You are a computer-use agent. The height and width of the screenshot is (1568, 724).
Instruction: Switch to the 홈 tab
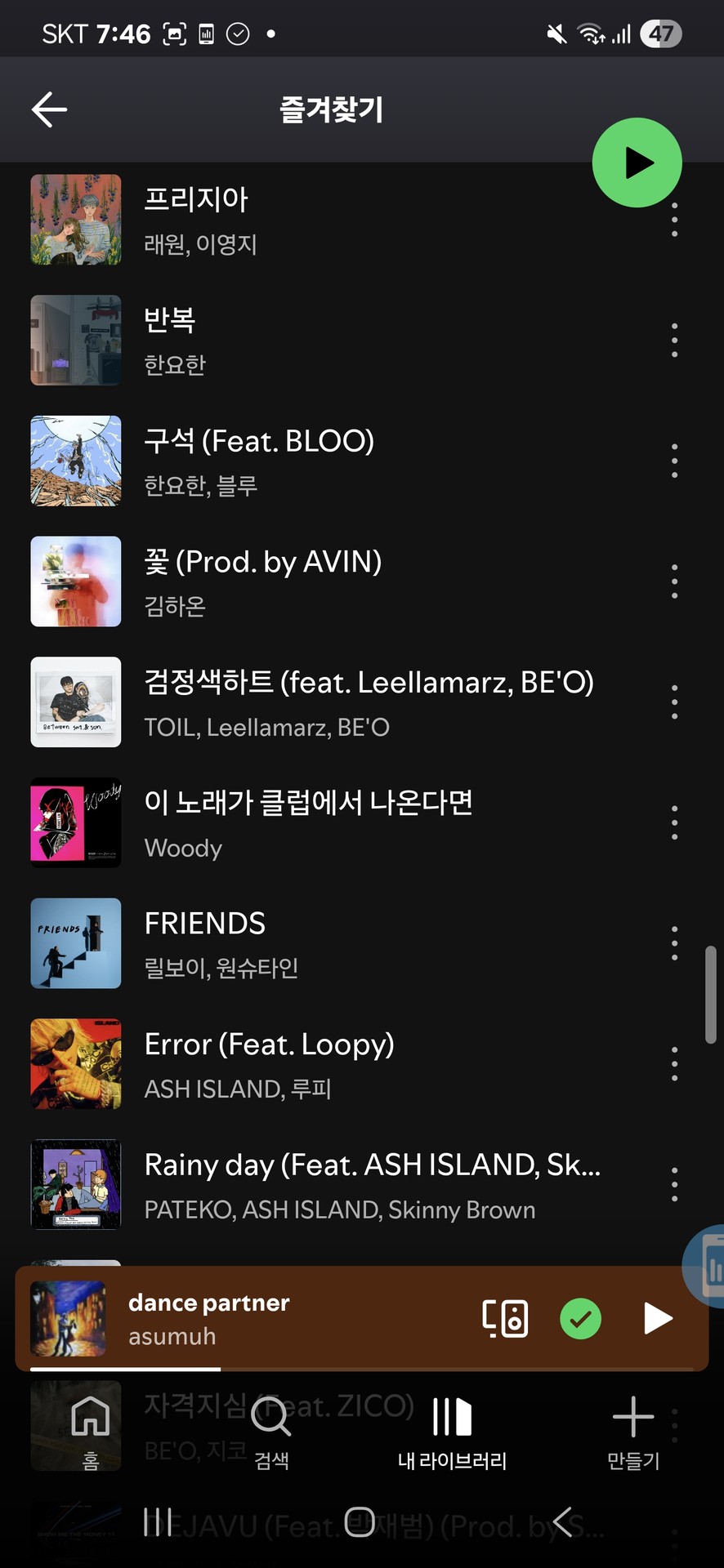pyautogui.click(x=91, y=1431)
